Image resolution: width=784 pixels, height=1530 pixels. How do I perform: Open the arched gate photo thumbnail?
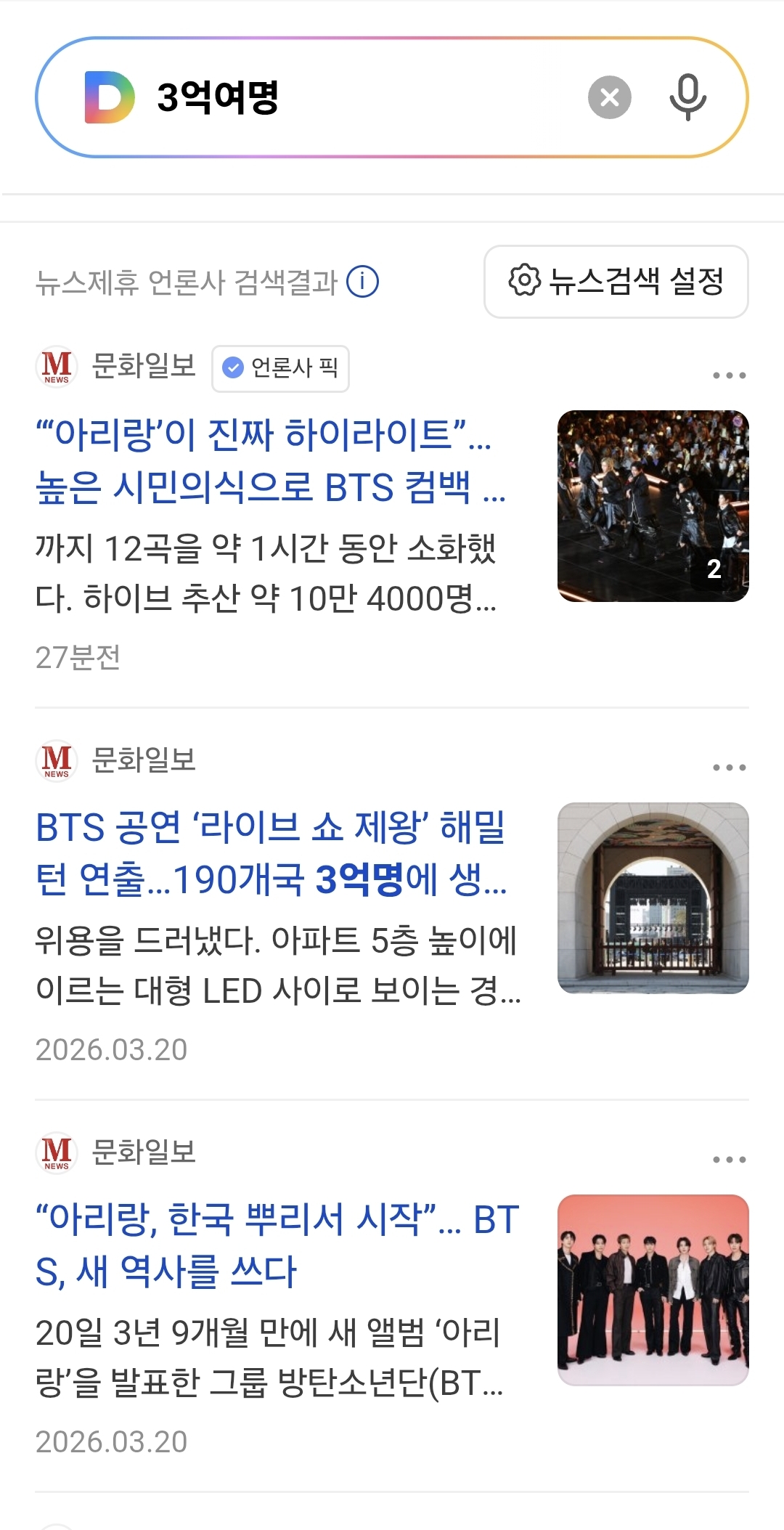point(653,898)
